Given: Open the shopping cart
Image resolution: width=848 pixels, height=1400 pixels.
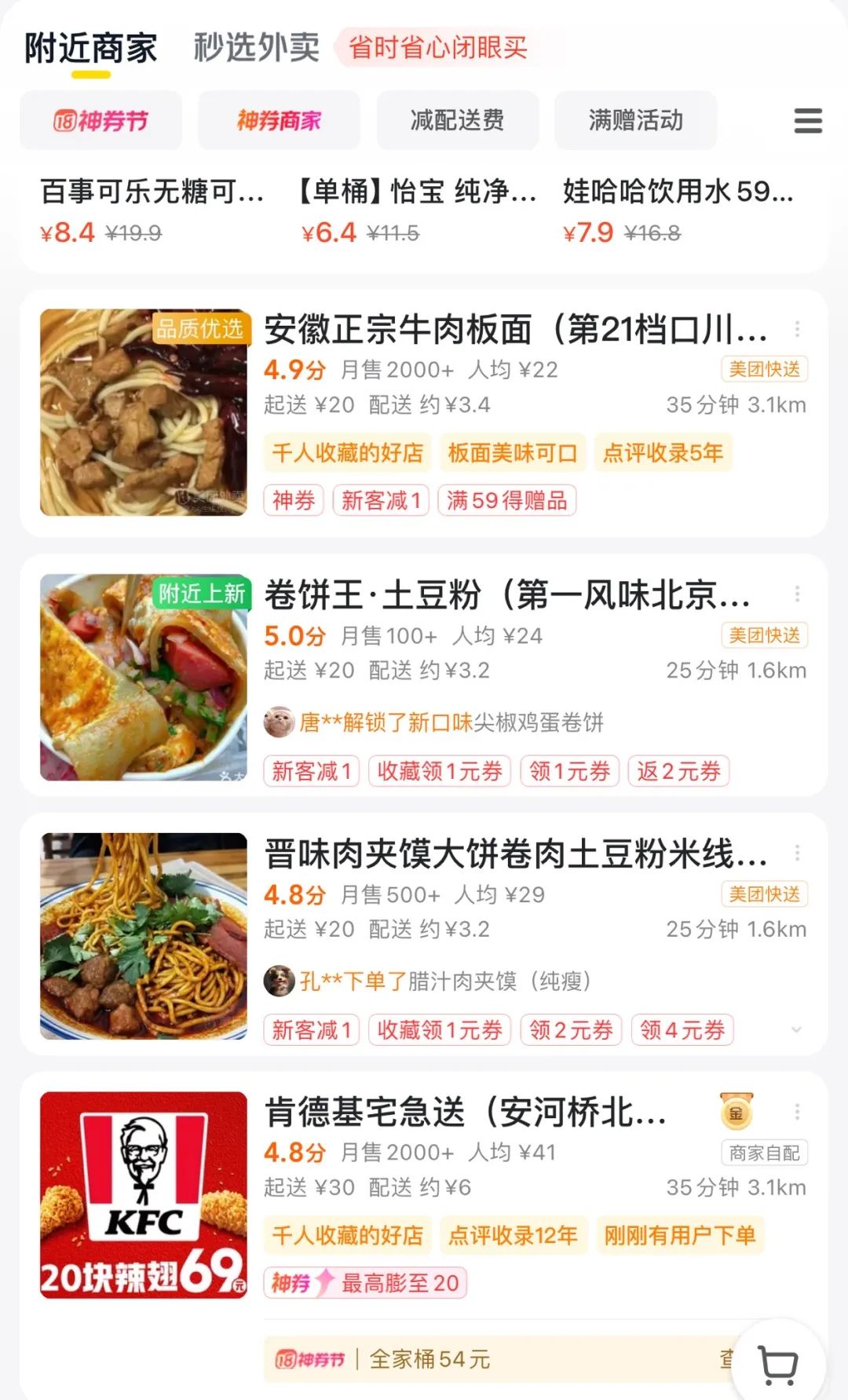Looking at the screenshot, I should pyautogui.click(x=777, y=1365).
